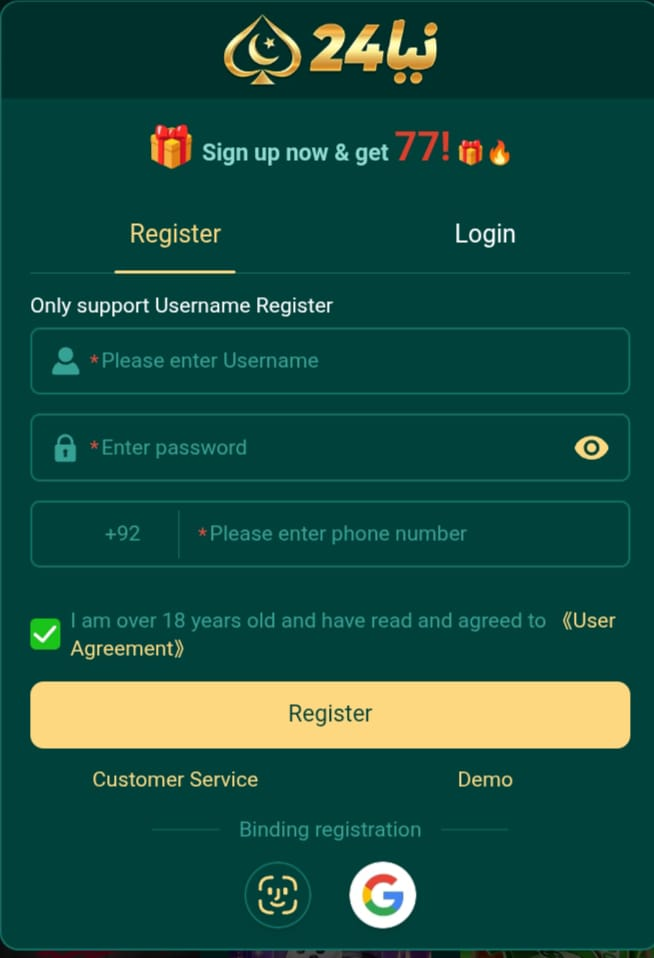The image size is (654, 958).
Task: Uncheck the over 18 agreement checkbox
Action: 45,634
